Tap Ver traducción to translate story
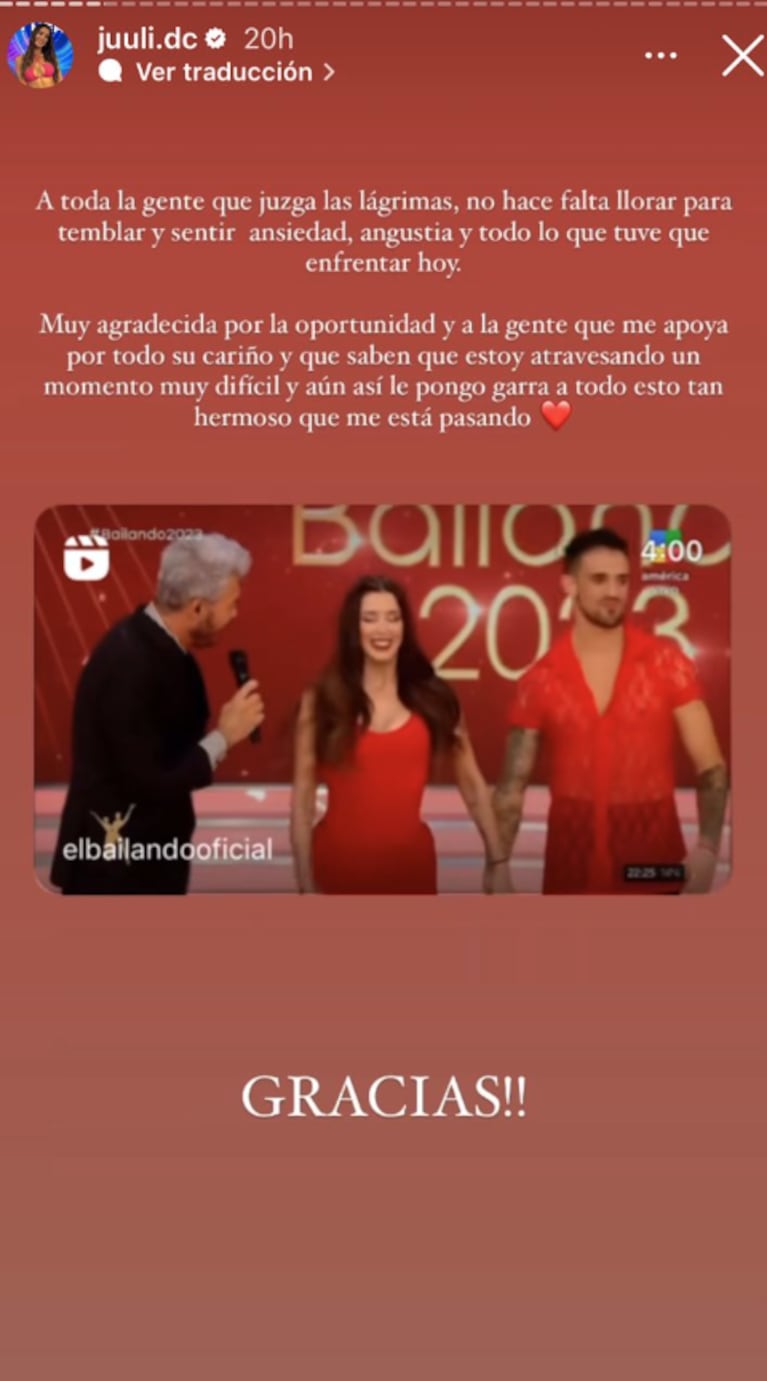The height and width of the screenshot is (1381, 767). click(x=223, y=72)
